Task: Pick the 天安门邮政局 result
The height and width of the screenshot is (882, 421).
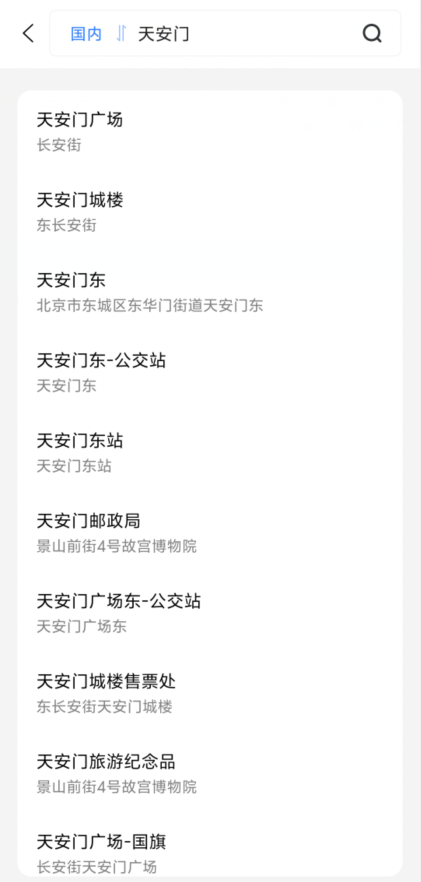Action: pos(210,533)
